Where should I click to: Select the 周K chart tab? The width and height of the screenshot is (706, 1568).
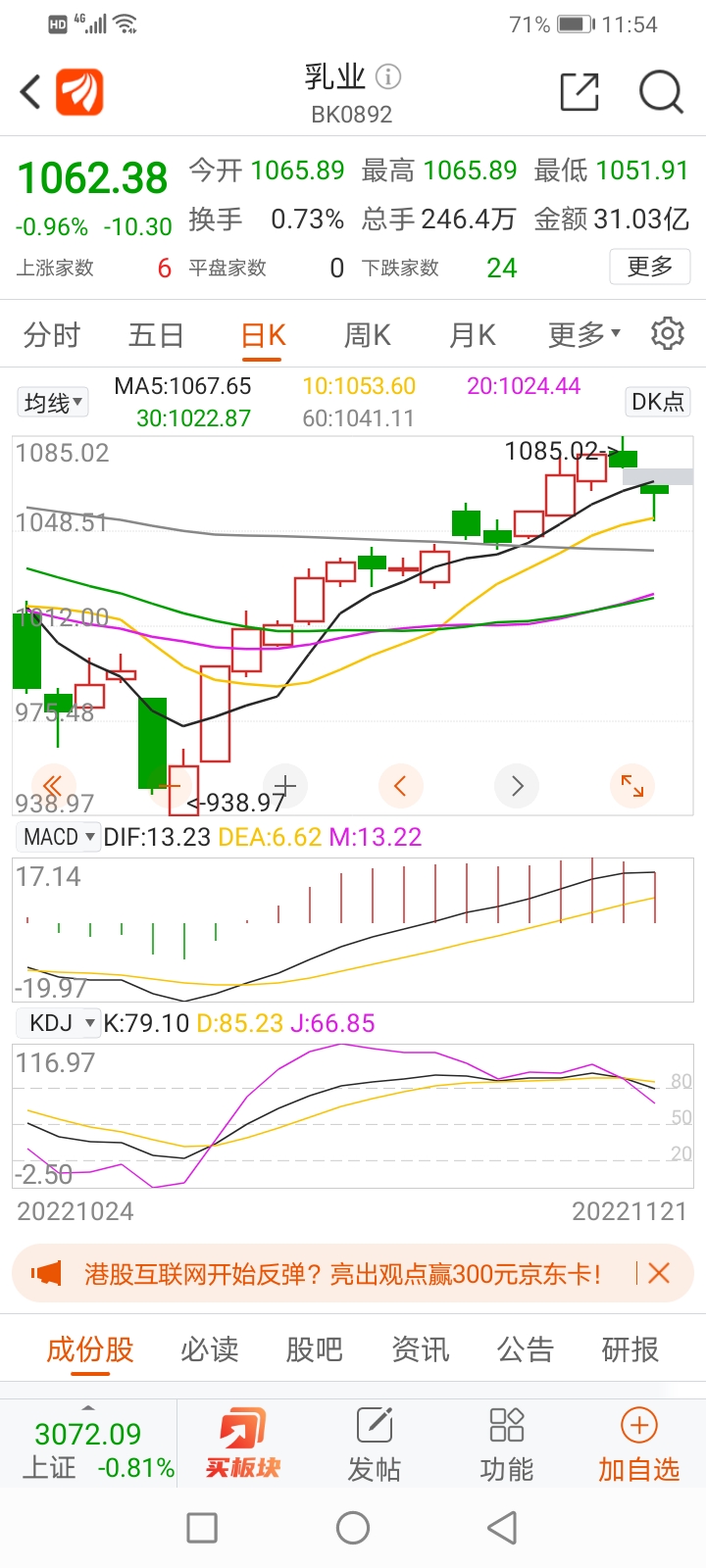[368, 335]
